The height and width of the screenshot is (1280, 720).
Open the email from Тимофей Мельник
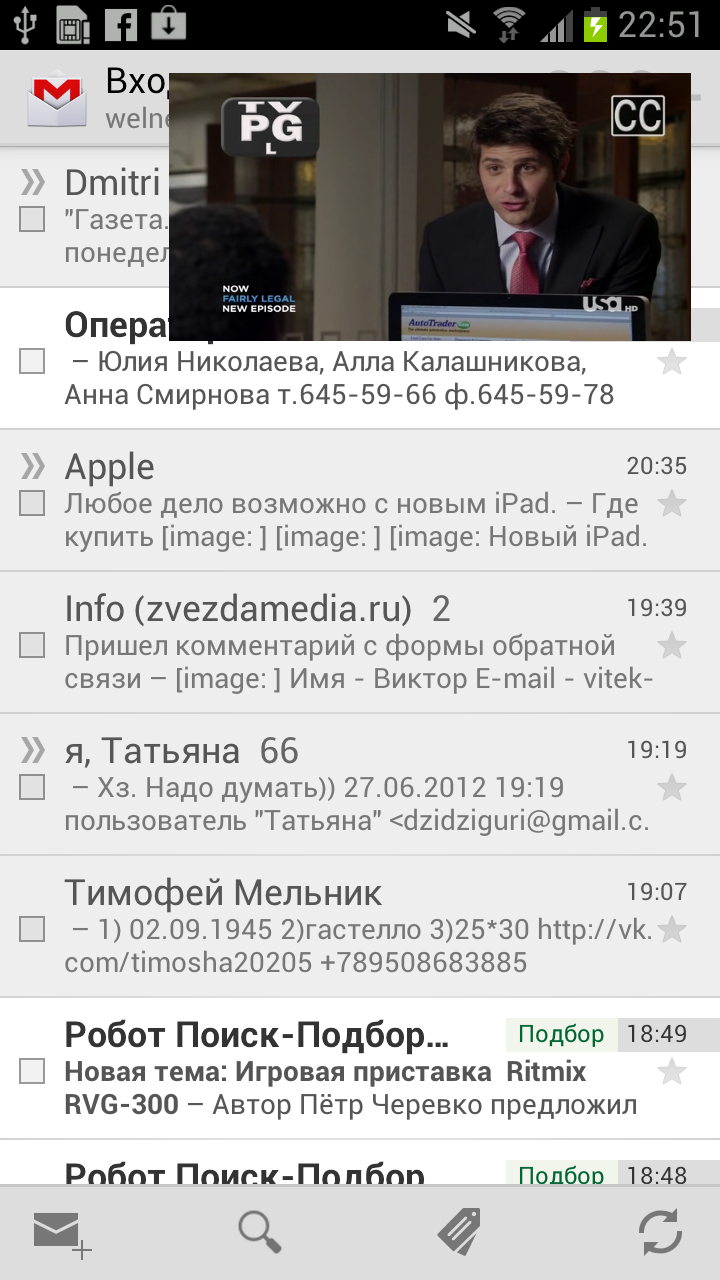[x=340, y=927]
